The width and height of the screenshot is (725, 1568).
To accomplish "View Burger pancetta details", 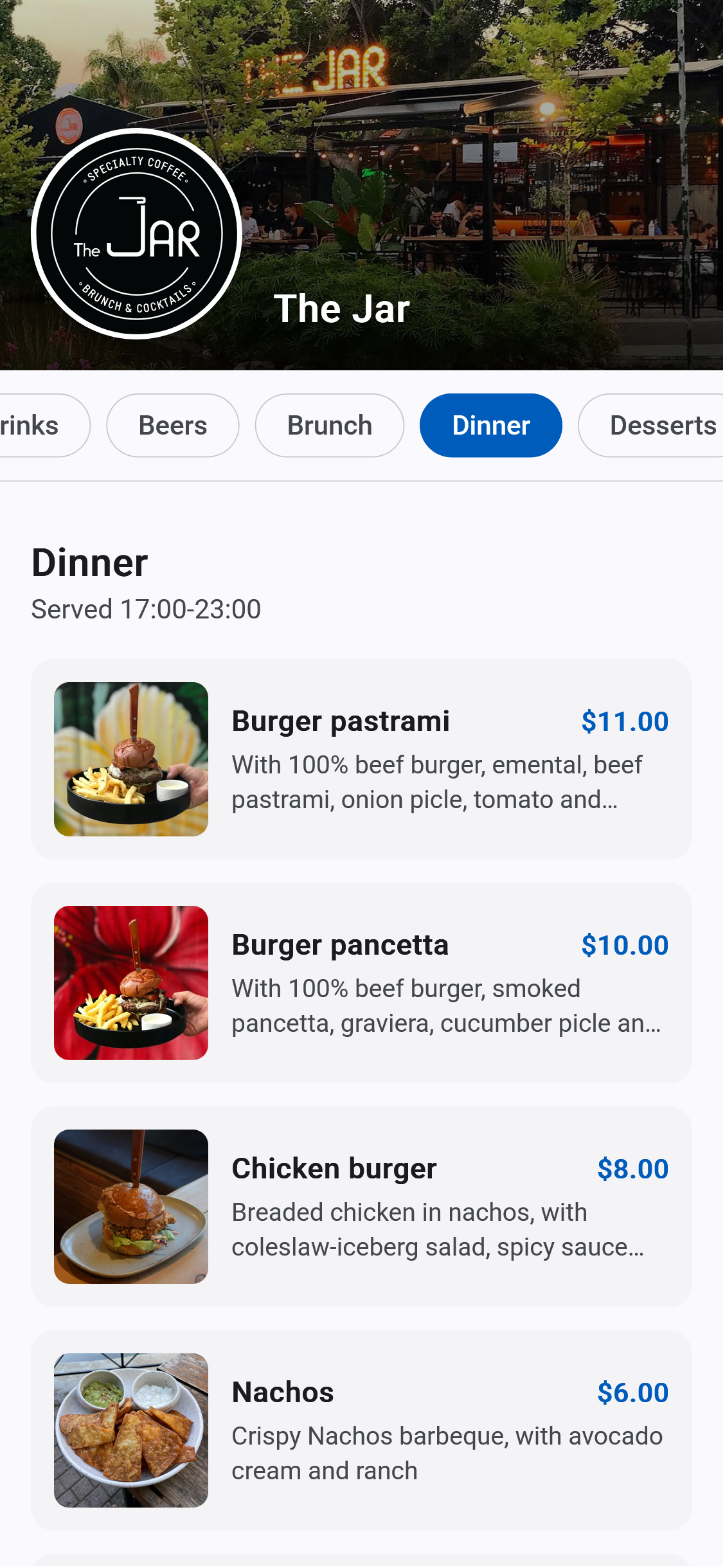I will (x=361, y=982).
